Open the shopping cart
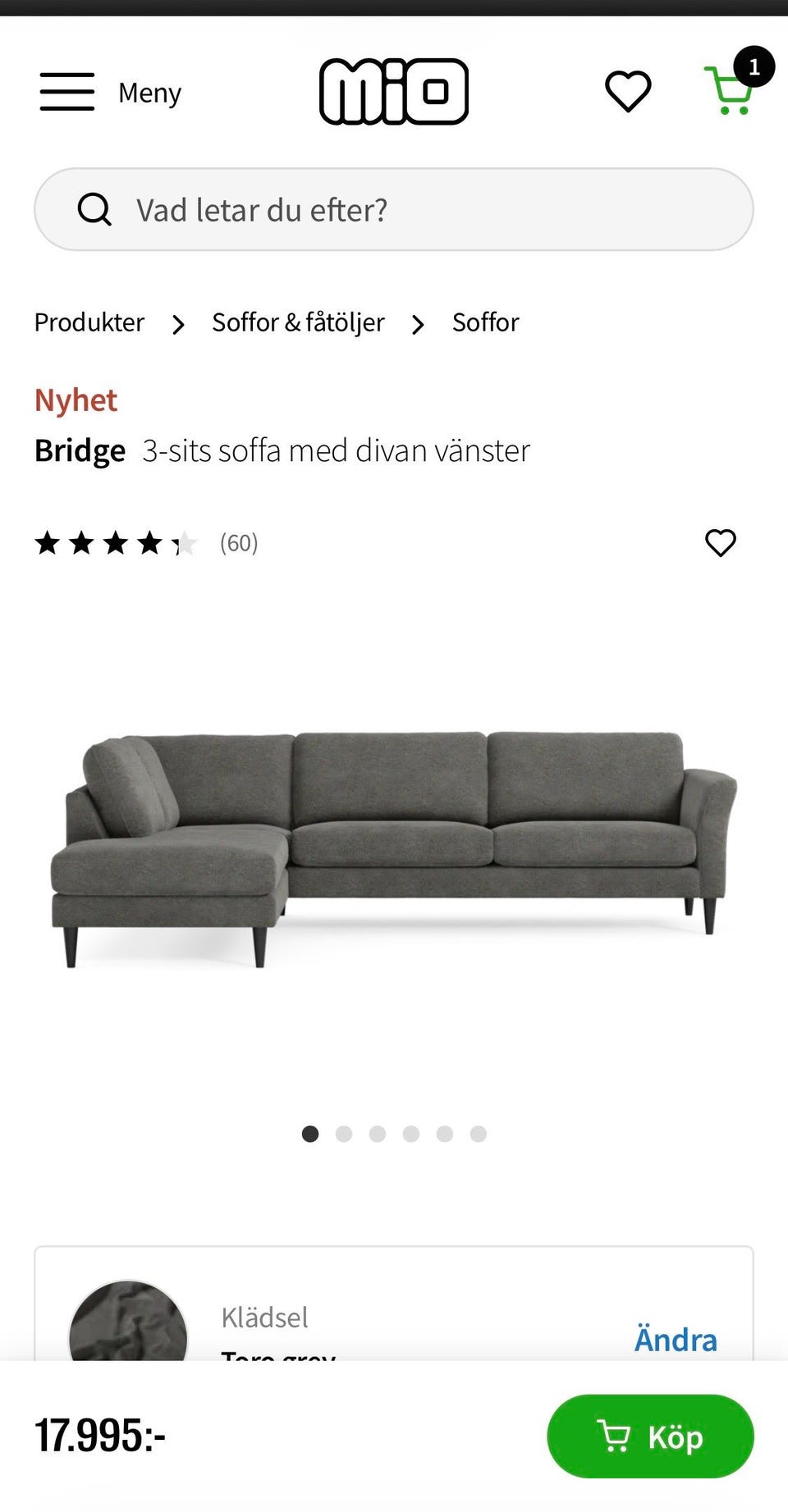 pyautogui.click(x=730, y=91)
